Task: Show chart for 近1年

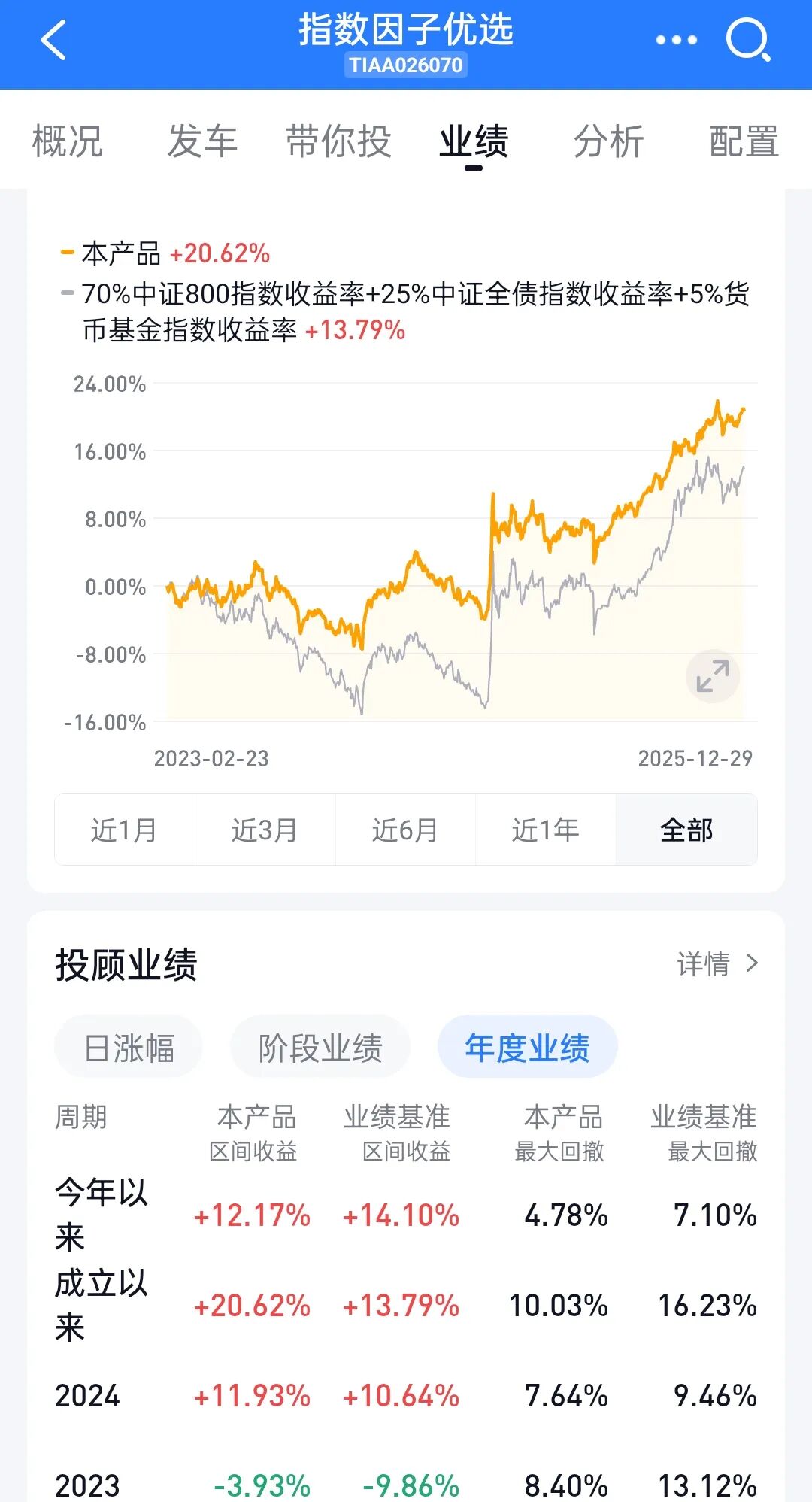Action: tap(545, 830)
